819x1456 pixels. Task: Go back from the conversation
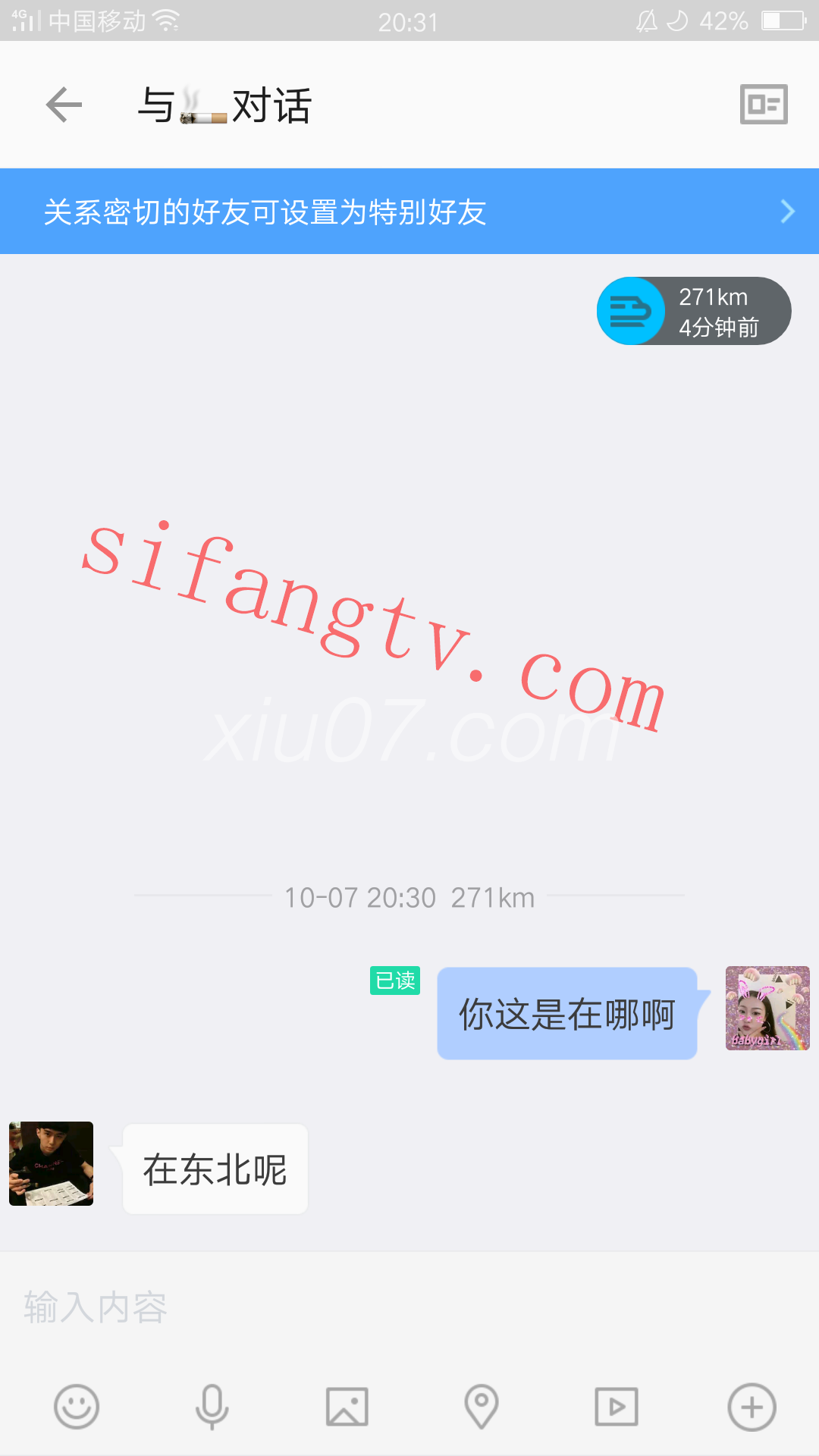coord(64,105)
